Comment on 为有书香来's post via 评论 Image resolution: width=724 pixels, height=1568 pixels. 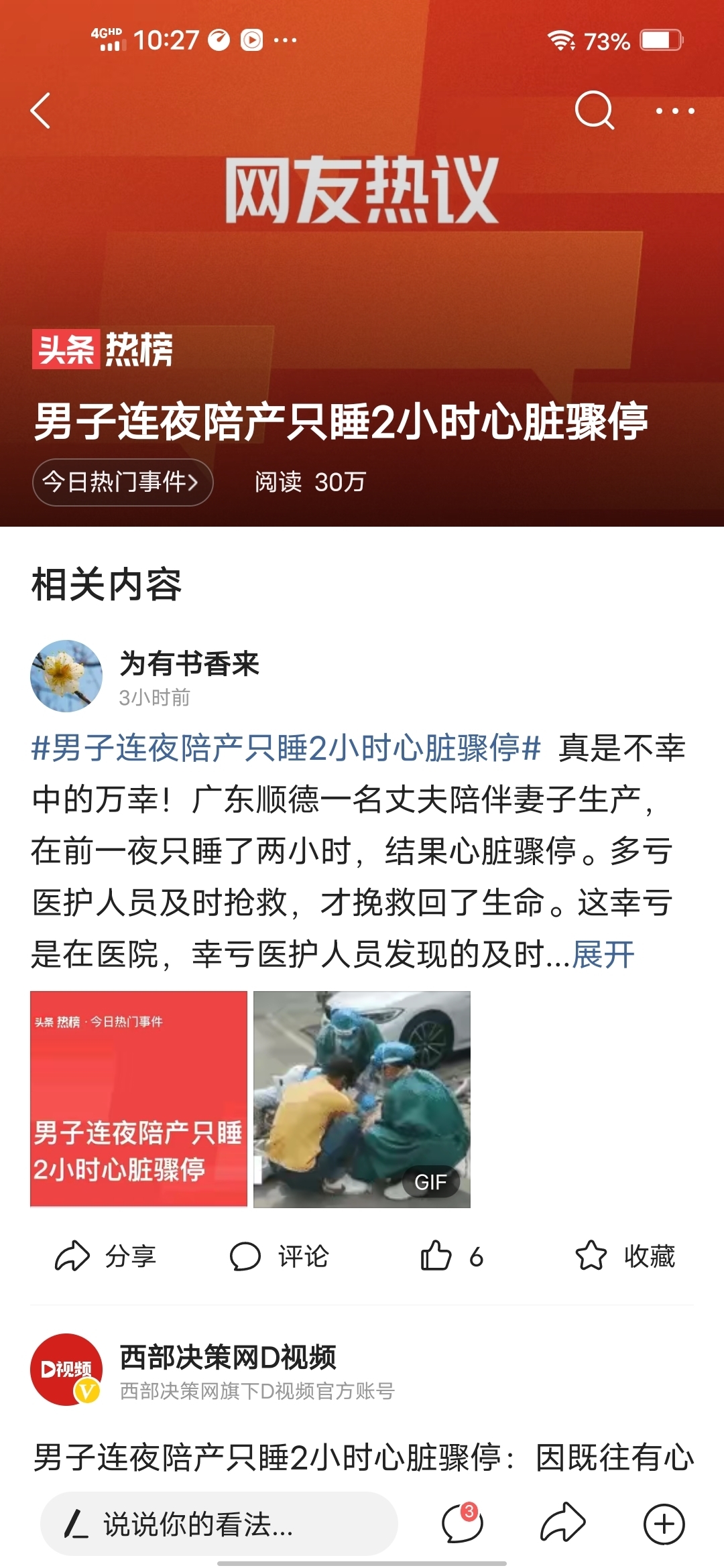[x=279, y=1256]
